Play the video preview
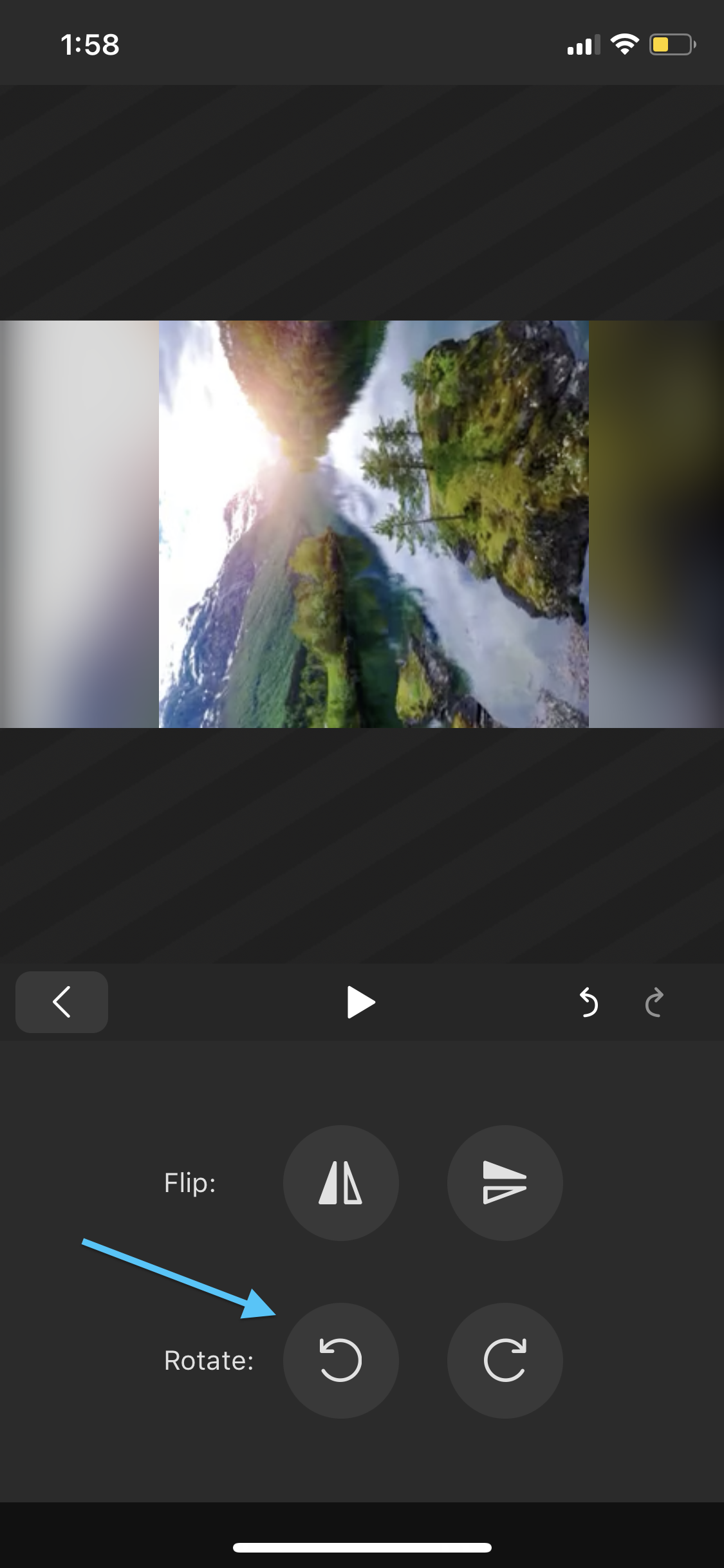Screen dimensions: 724x1568 [x=360, y=1002]
